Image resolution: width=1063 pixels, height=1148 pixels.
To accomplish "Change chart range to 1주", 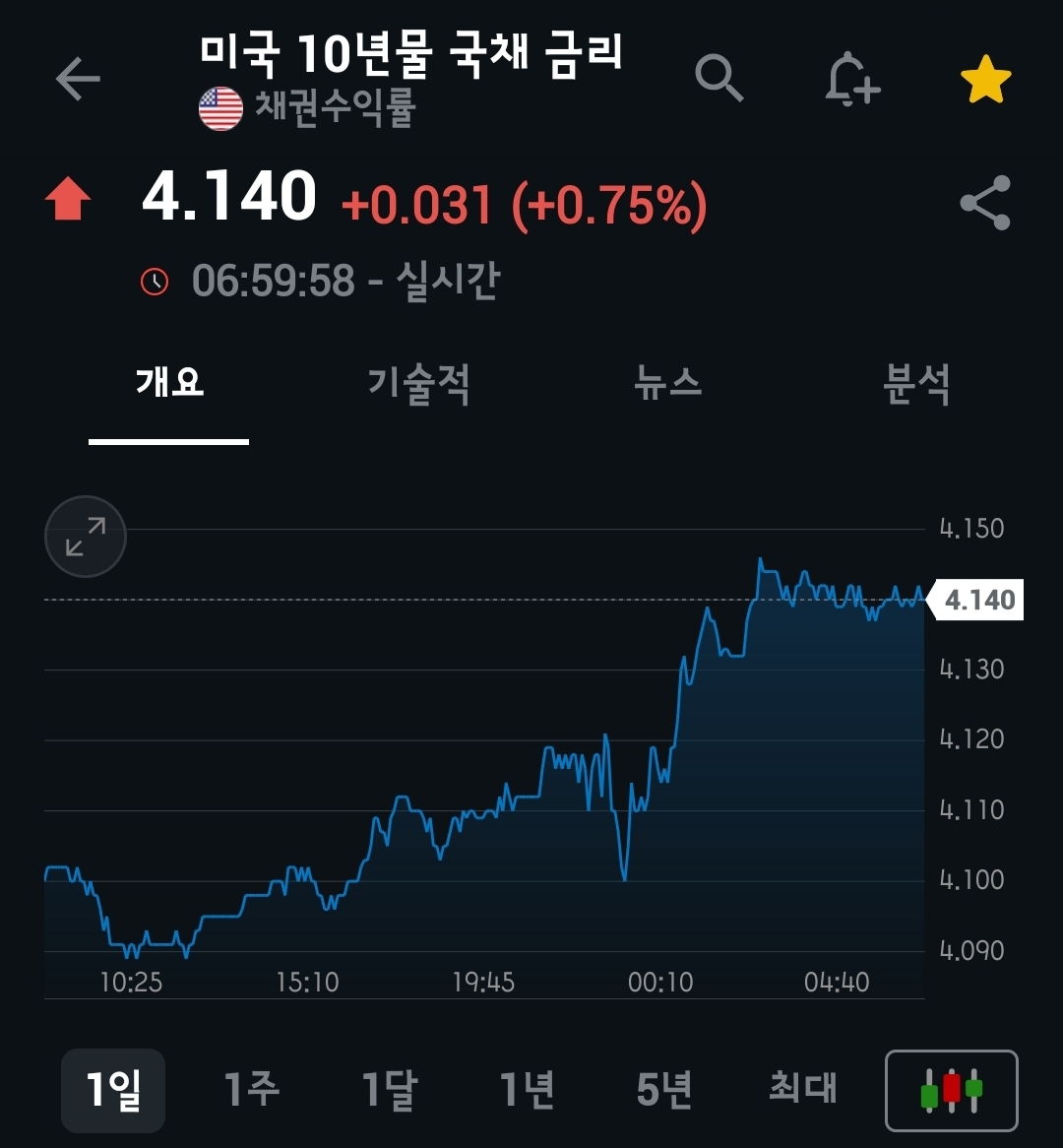I will 252,1090.
